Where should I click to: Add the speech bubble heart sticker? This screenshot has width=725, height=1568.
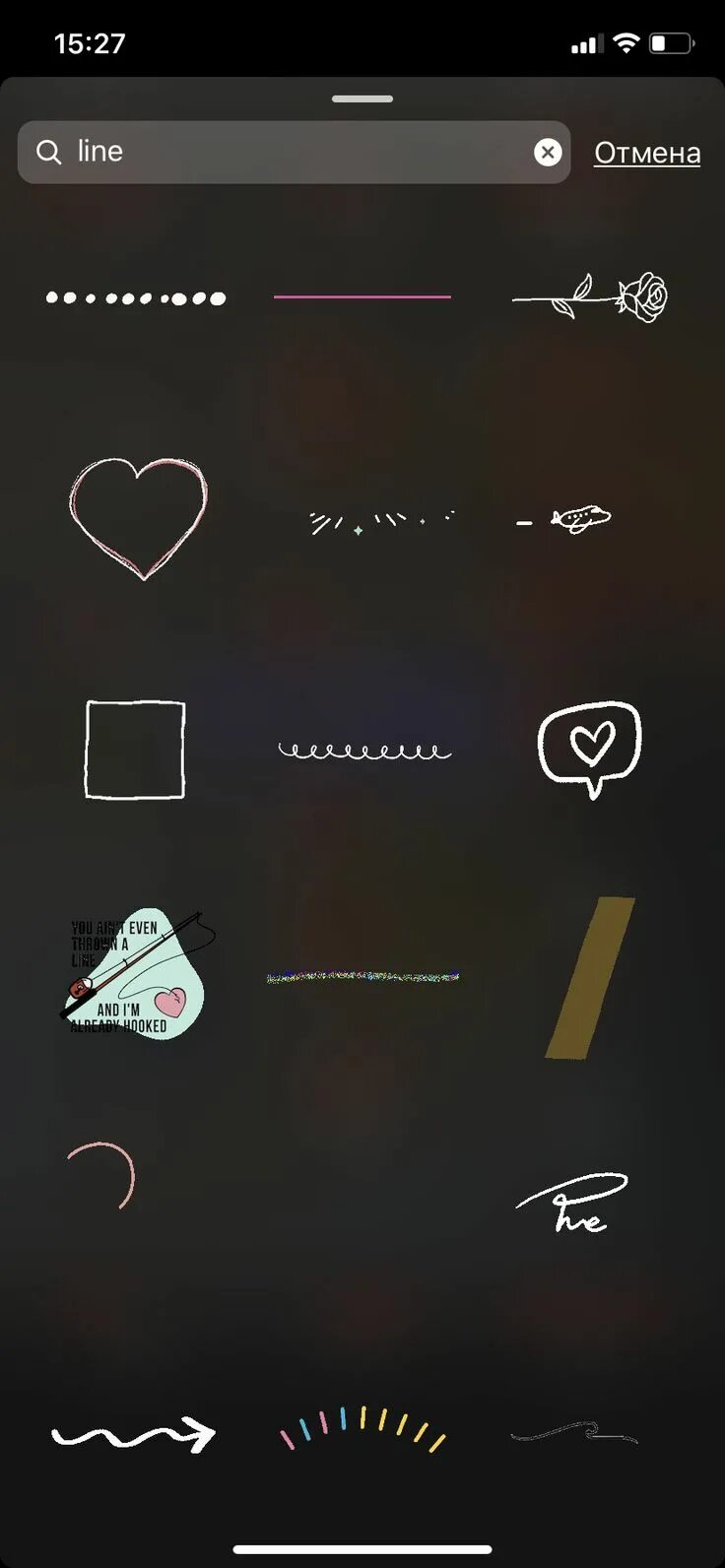pos(589,749)
